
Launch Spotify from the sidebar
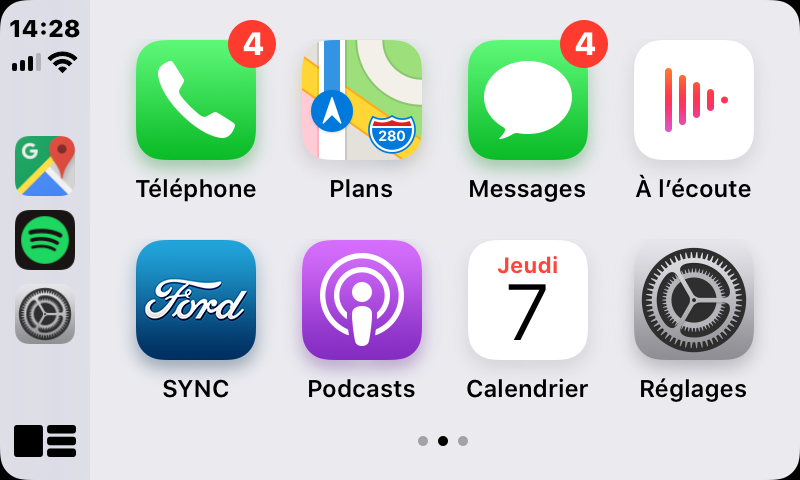tap(45, 240)
